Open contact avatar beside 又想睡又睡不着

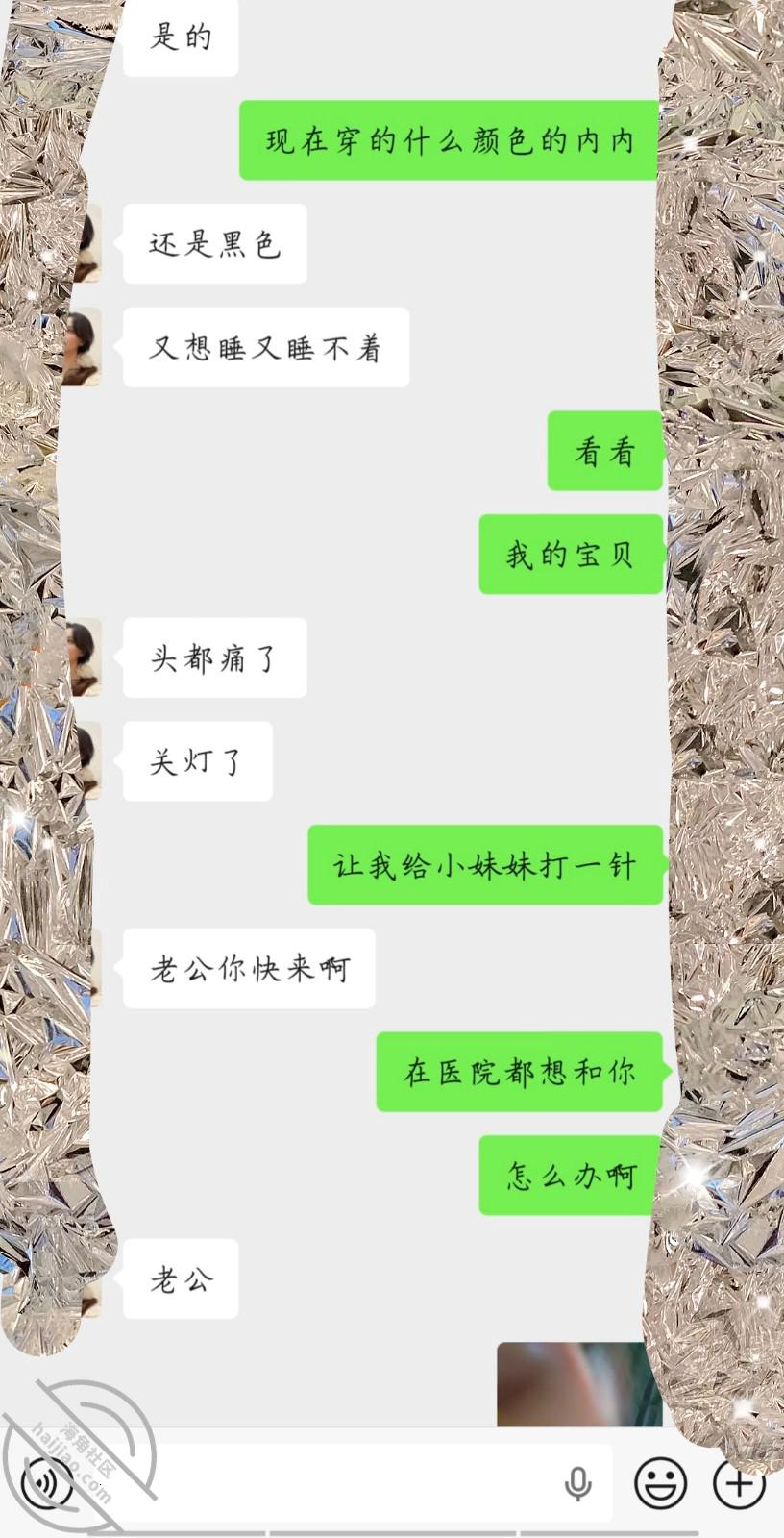pos(82,347)
